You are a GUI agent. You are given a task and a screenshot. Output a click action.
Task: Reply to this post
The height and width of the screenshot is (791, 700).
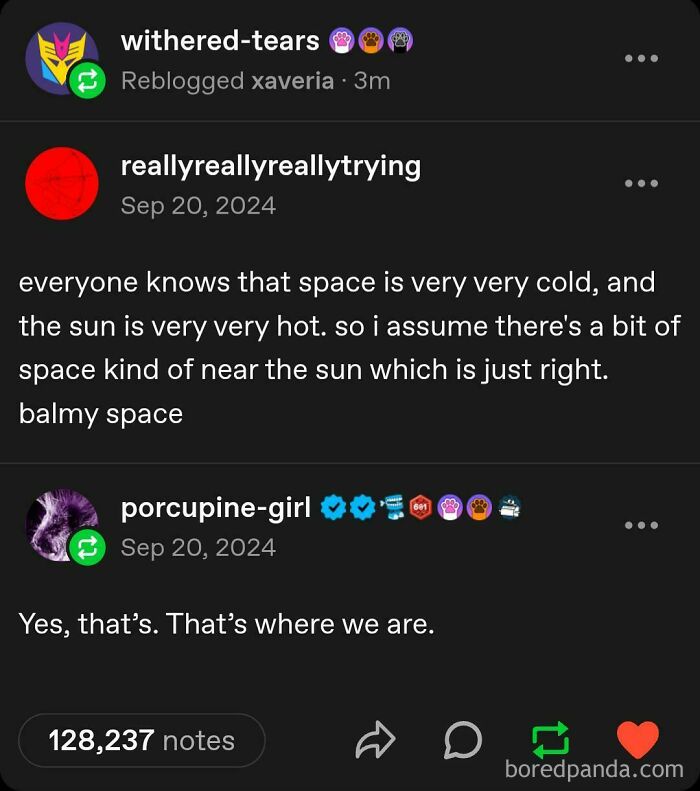(x=462, y=741)
